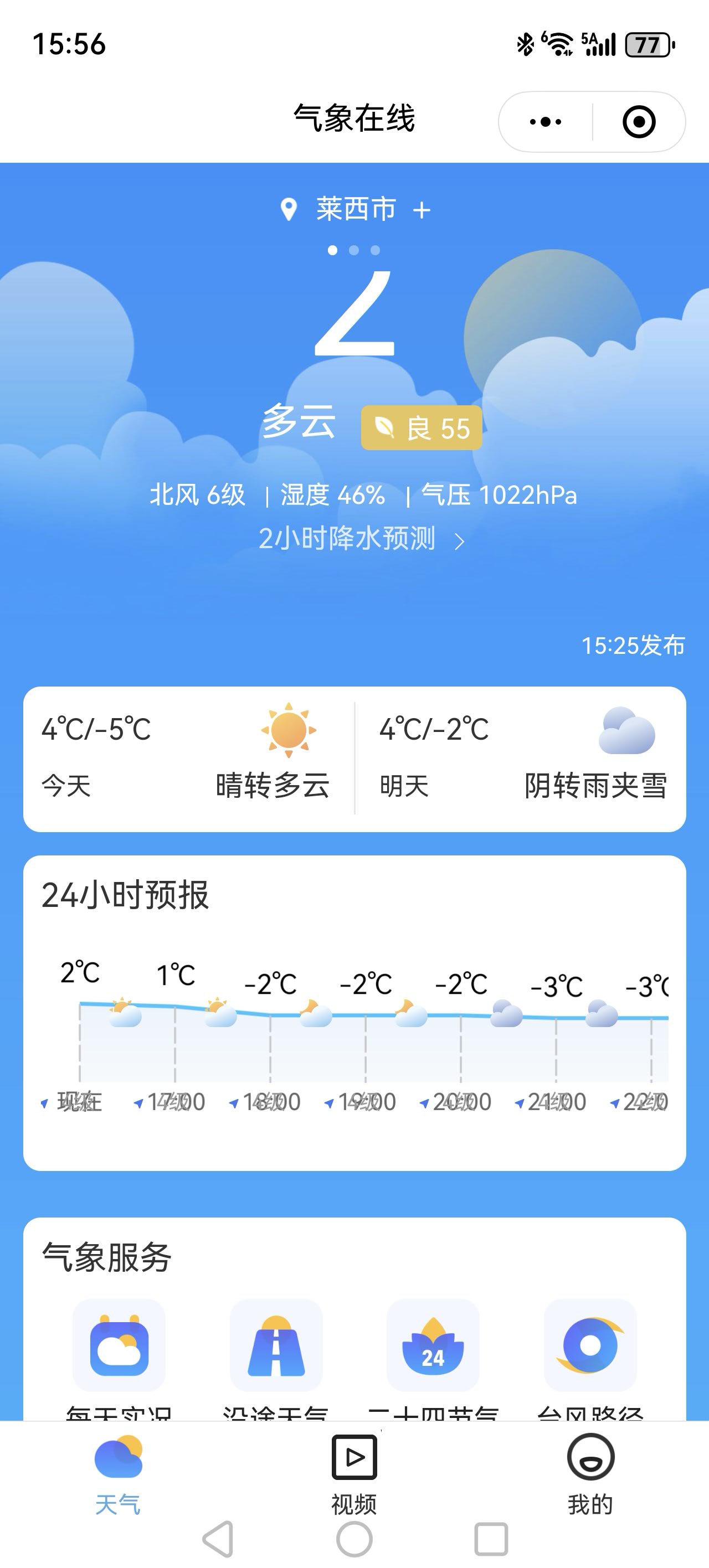Open the 沿途天气 route weather service
This screenshot has width=709, height=1568.
[276, 1347]
